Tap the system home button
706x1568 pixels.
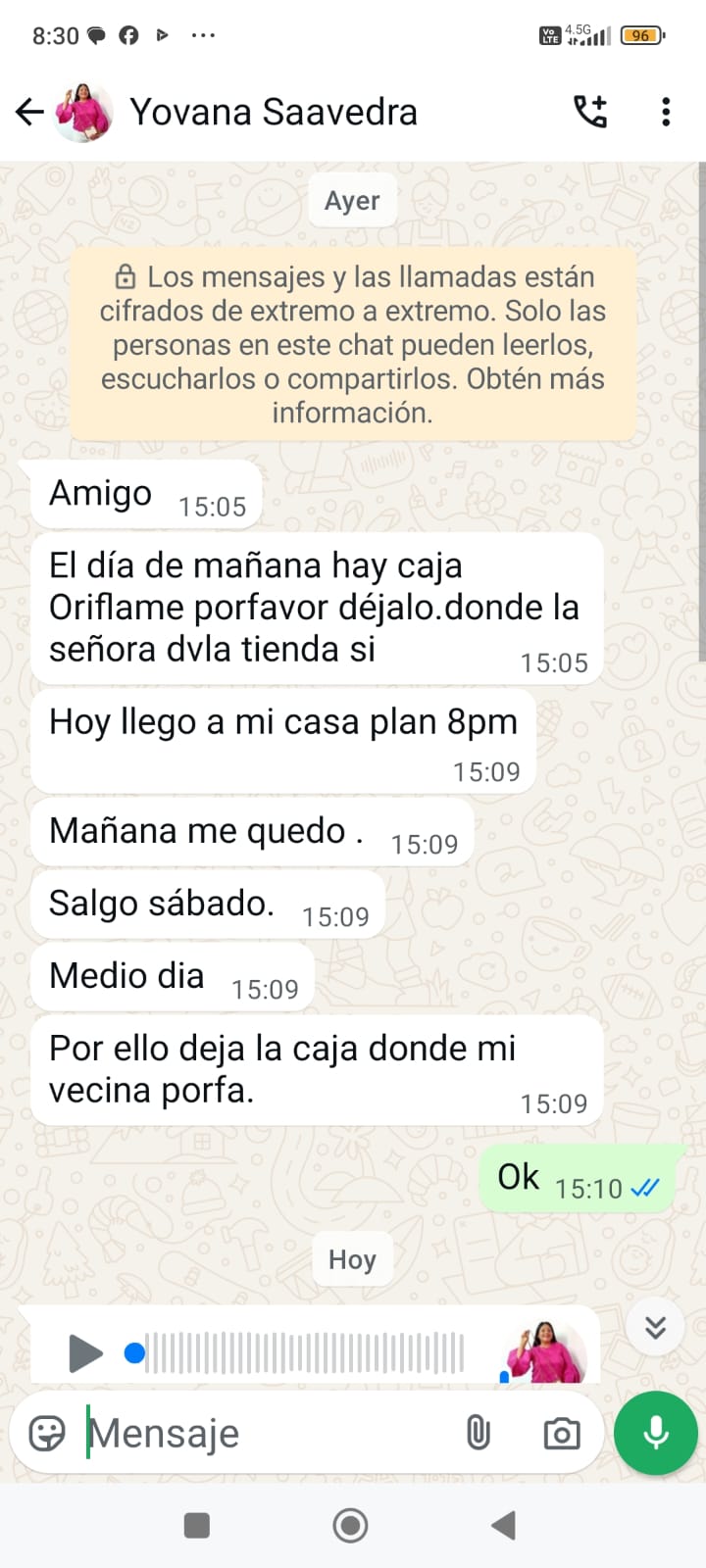point(350,1525)
